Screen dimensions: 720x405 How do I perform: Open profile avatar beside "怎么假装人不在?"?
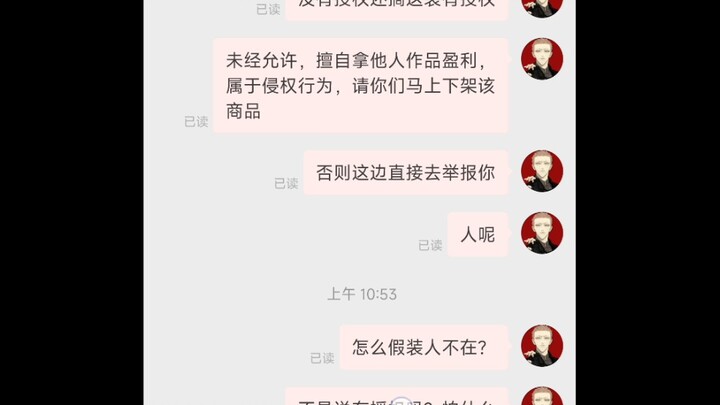click(542, 346)
